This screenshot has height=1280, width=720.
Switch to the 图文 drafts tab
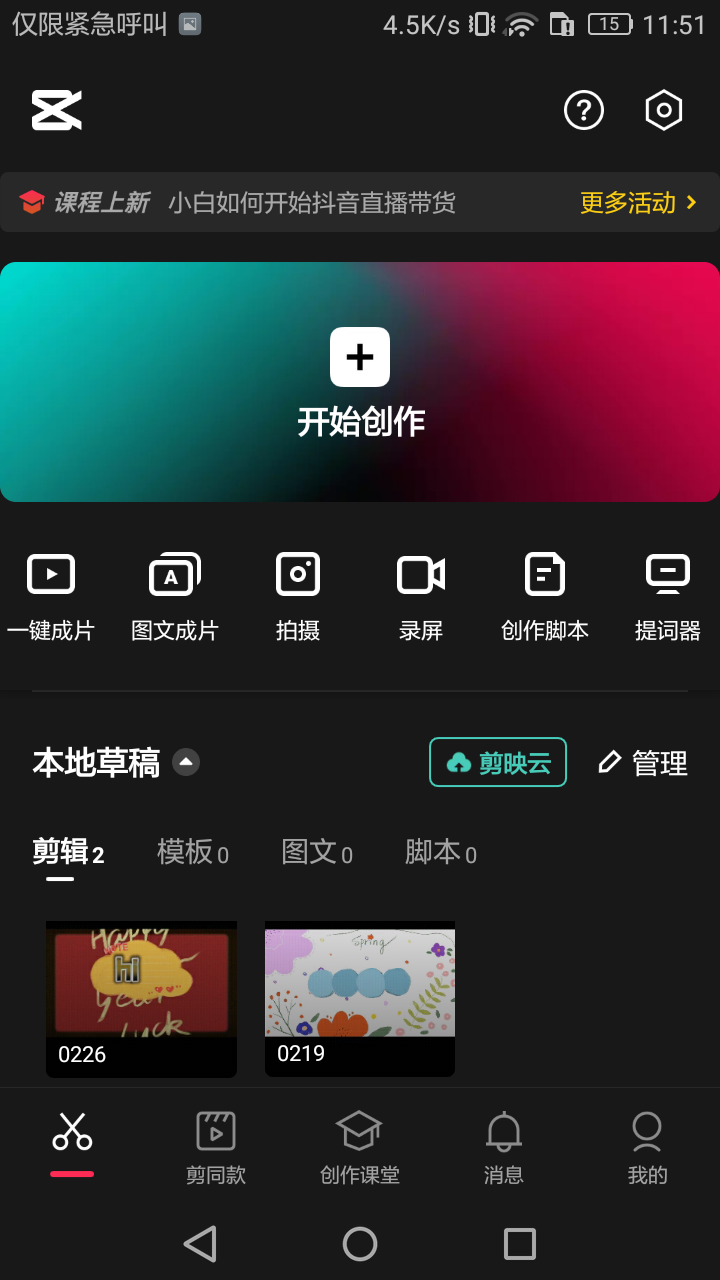tap(317, 853)
